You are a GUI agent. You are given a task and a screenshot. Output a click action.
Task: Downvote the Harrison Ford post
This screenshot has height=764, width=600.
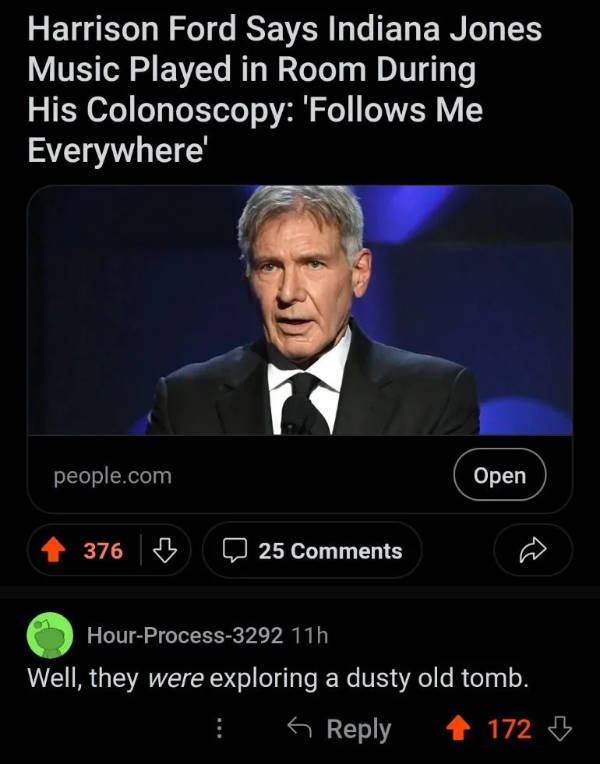[x=168, y=550]
